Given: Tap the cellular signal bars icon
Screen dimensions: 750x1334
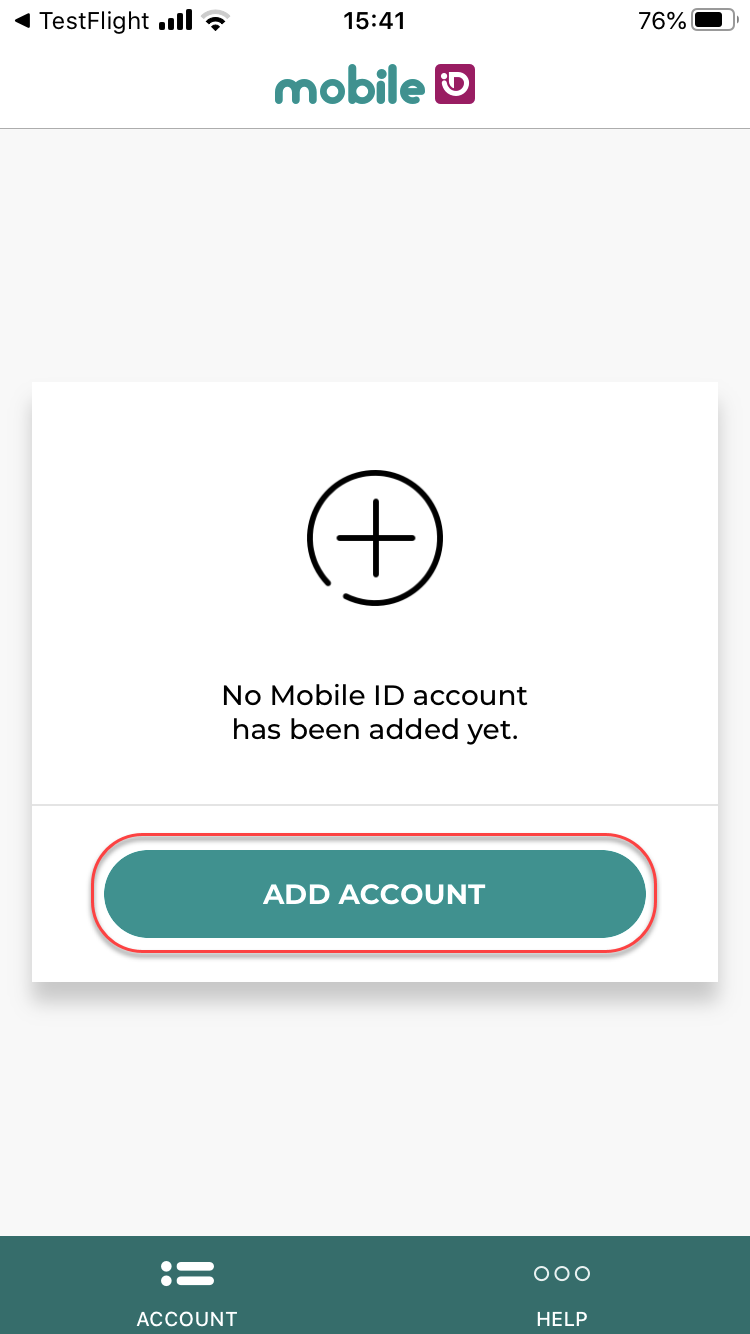Looking at the screenshot, I should (176, 18).
